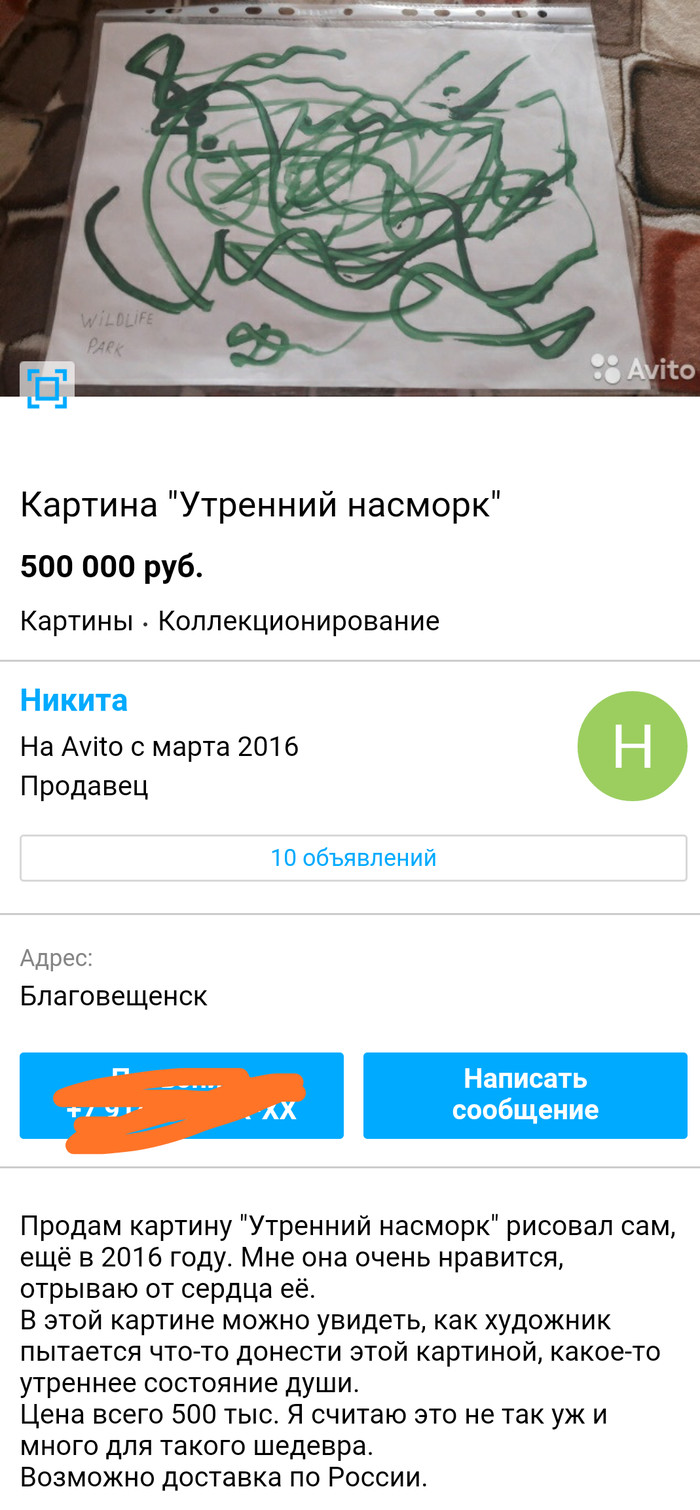Open seller's green avatar
700x1510 pixels.
[x=632, y=746]
